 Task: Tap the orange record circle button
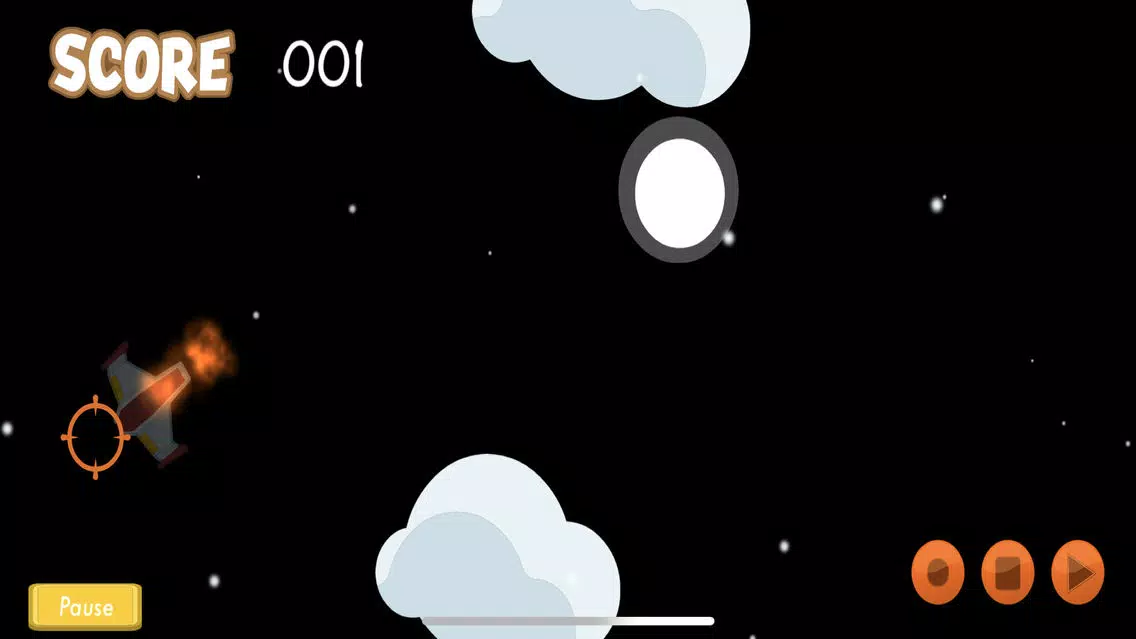[x=937, y=572]
